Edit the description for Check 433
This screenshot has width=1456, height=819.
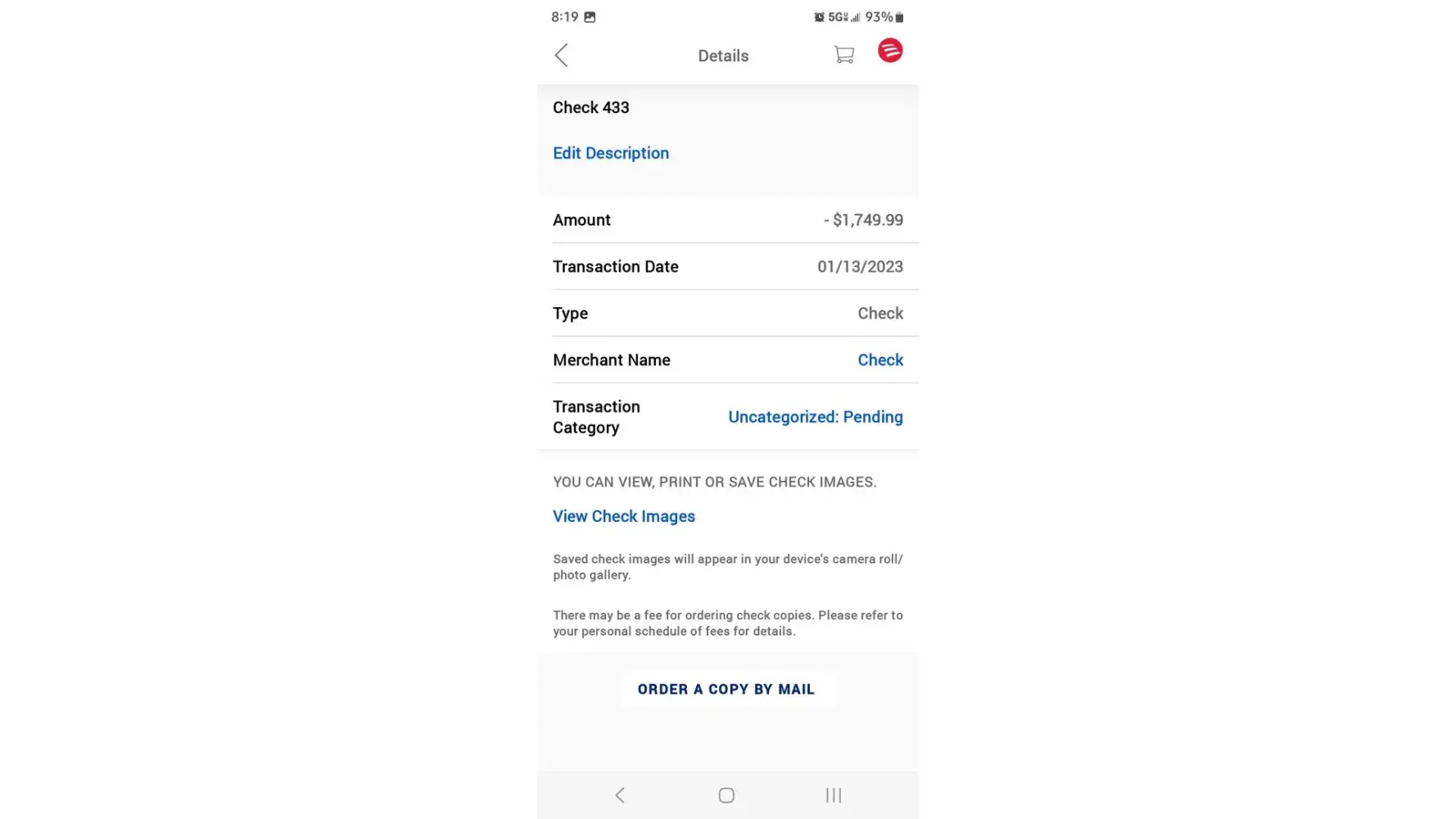(x=610, y=153)
